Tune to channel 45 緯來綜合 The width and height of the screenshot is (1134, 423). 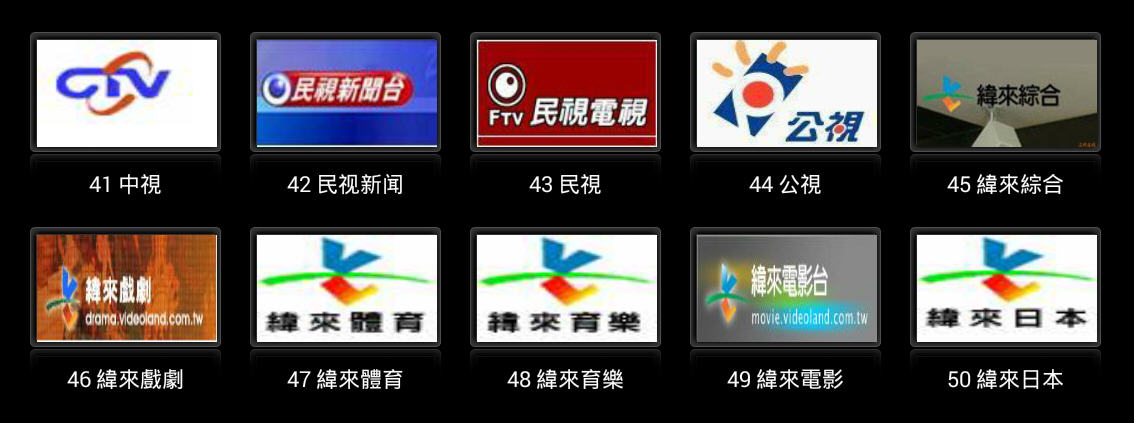[x=1006, y=93]
